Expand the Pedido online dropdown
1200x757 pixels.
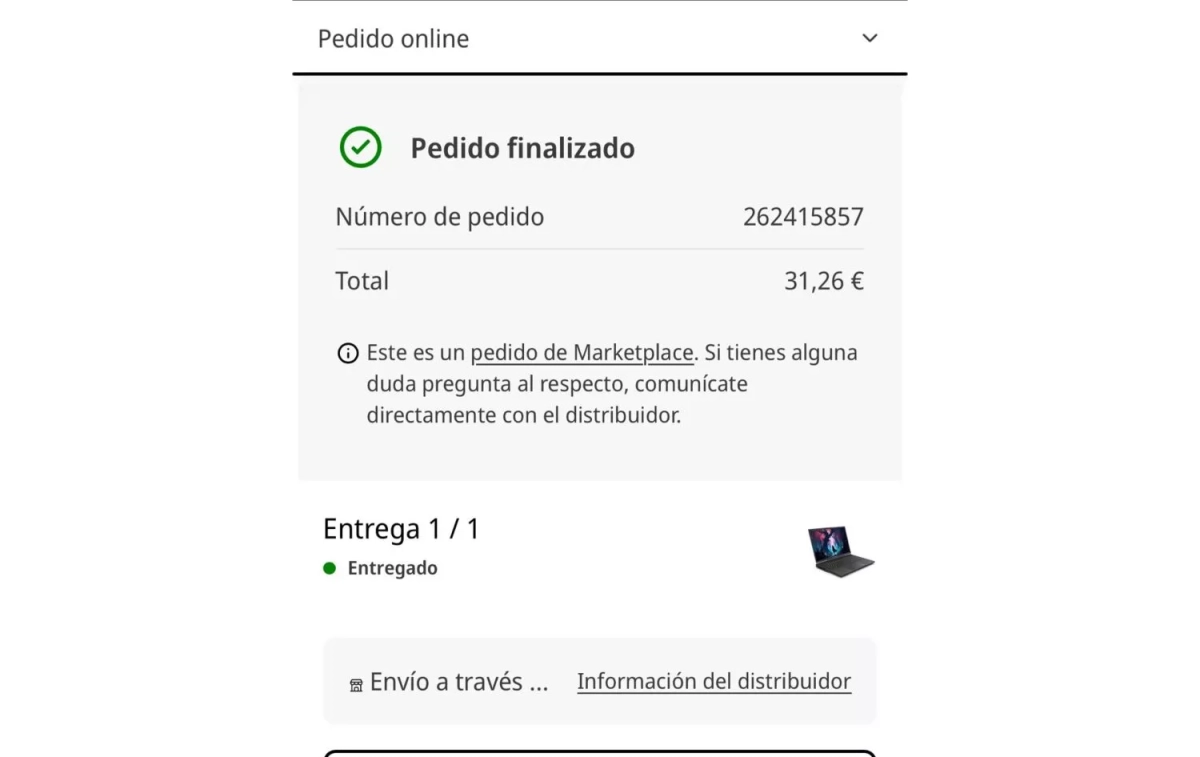click(869, 38)
